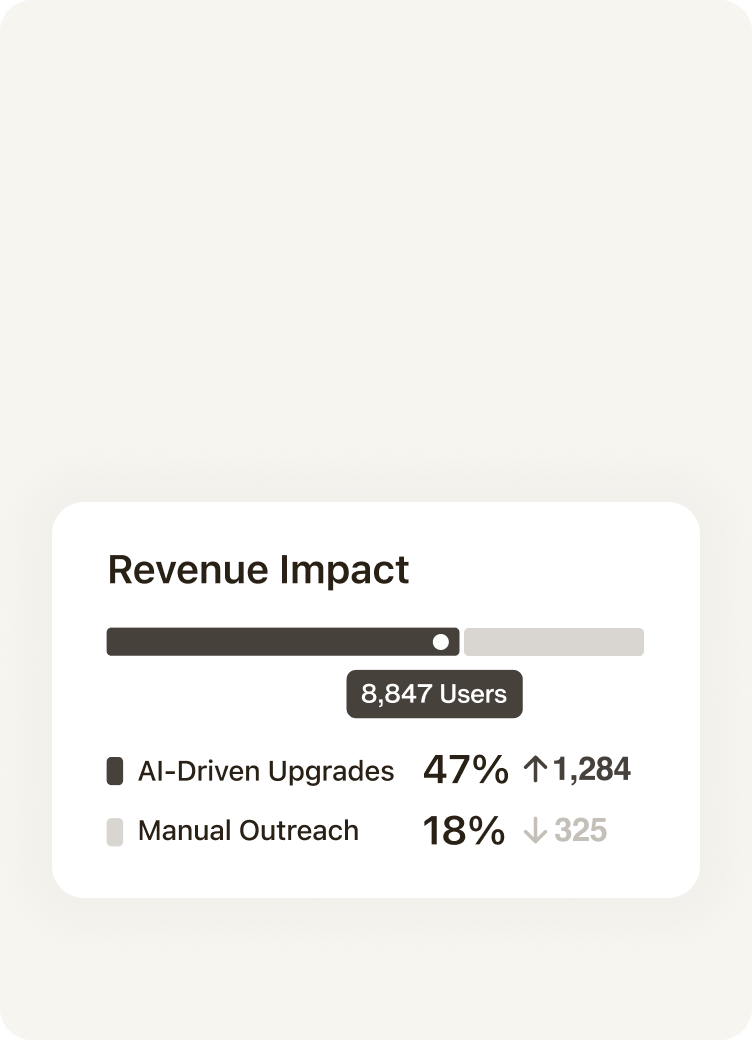This screenshot has height=1040, width=752.
Task: Click the 18% statistic value
Action: 464,829
